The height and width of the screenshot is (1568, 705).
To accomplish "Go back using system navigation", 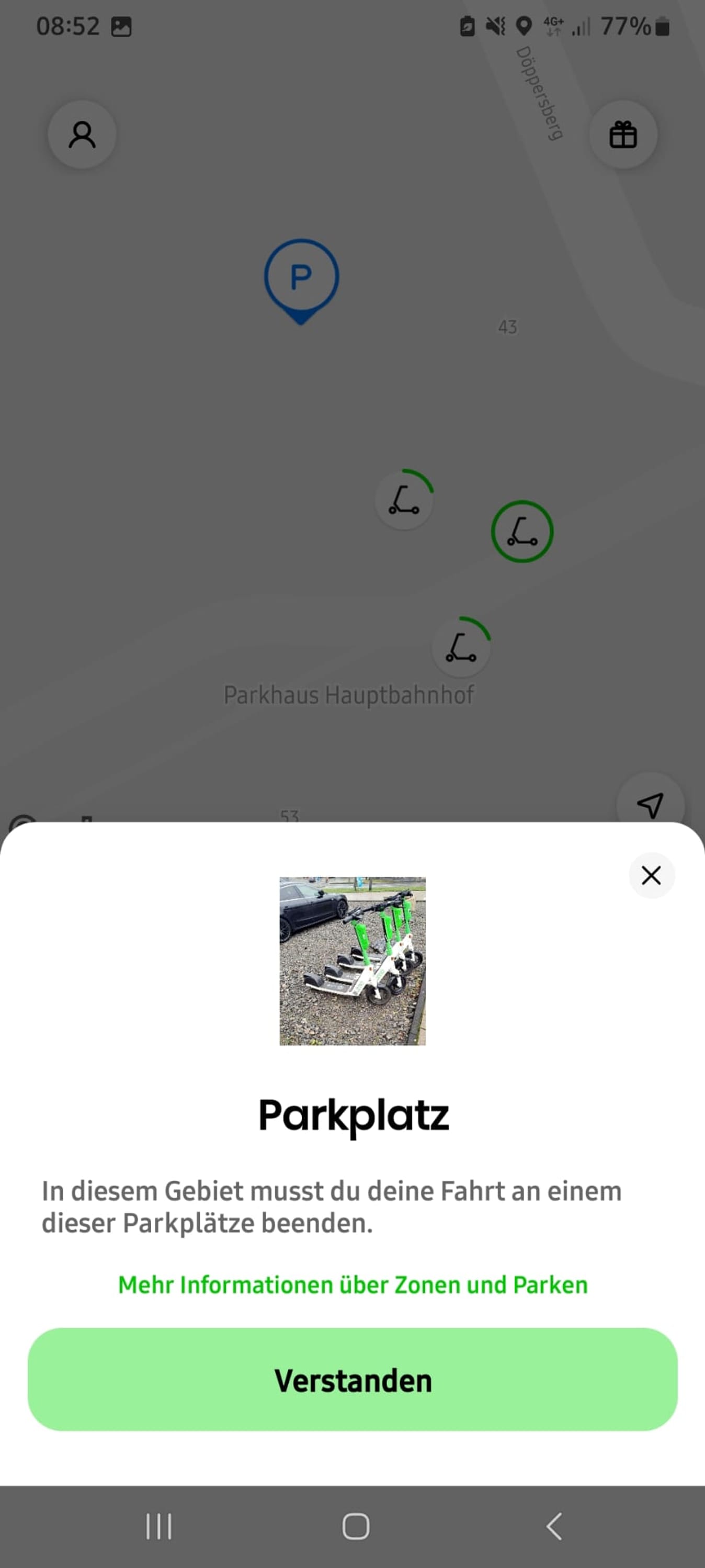I will pos(554,1526).
